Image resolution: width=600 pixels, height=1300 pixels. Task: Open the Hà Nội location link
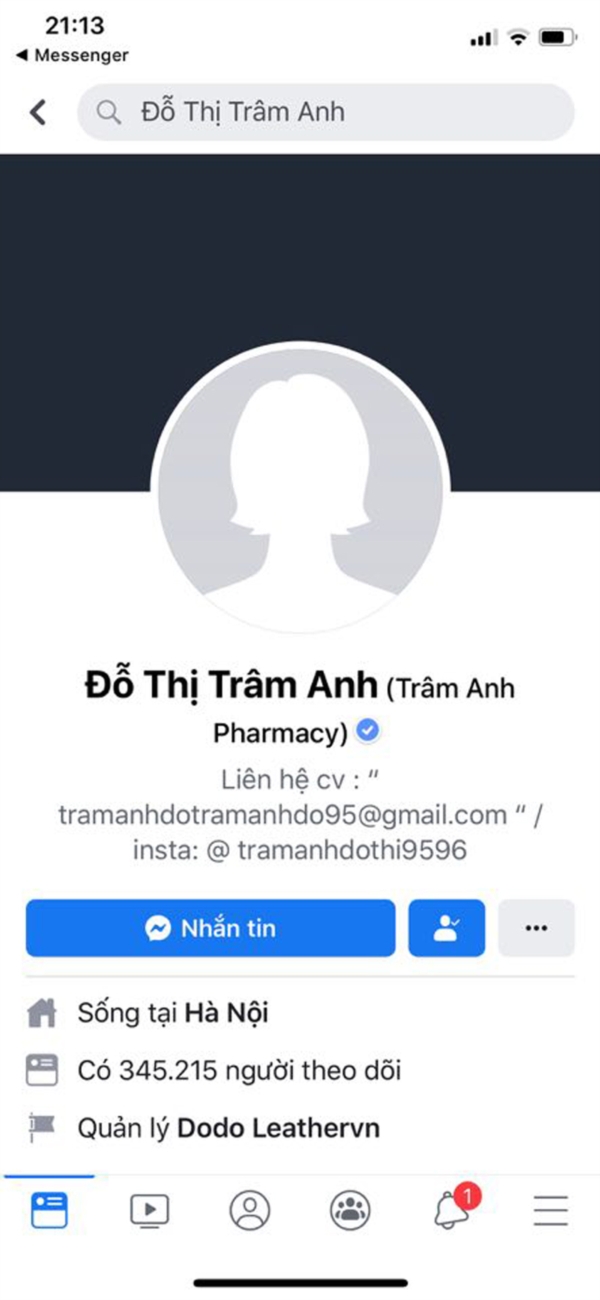coord(226,1013)
